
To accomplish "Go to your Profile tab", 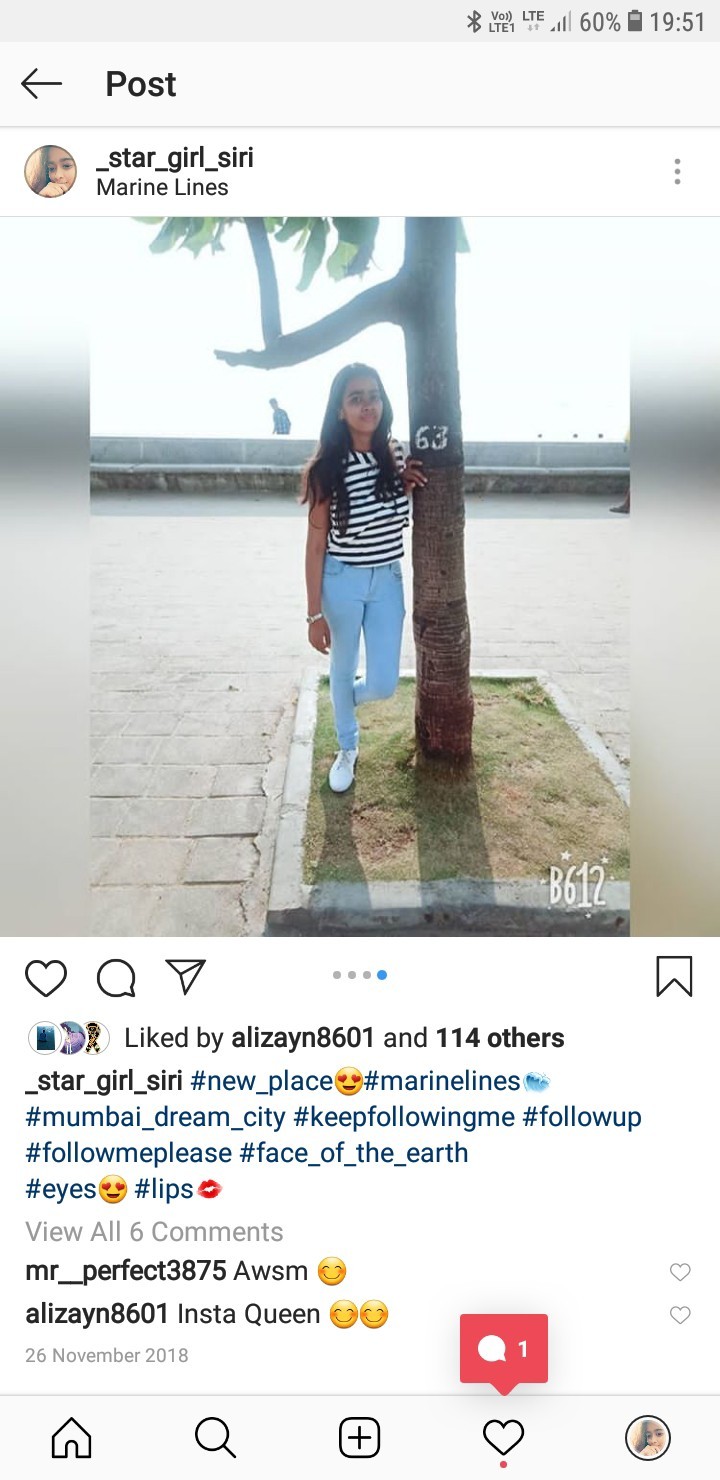I will pos(647,1438).
